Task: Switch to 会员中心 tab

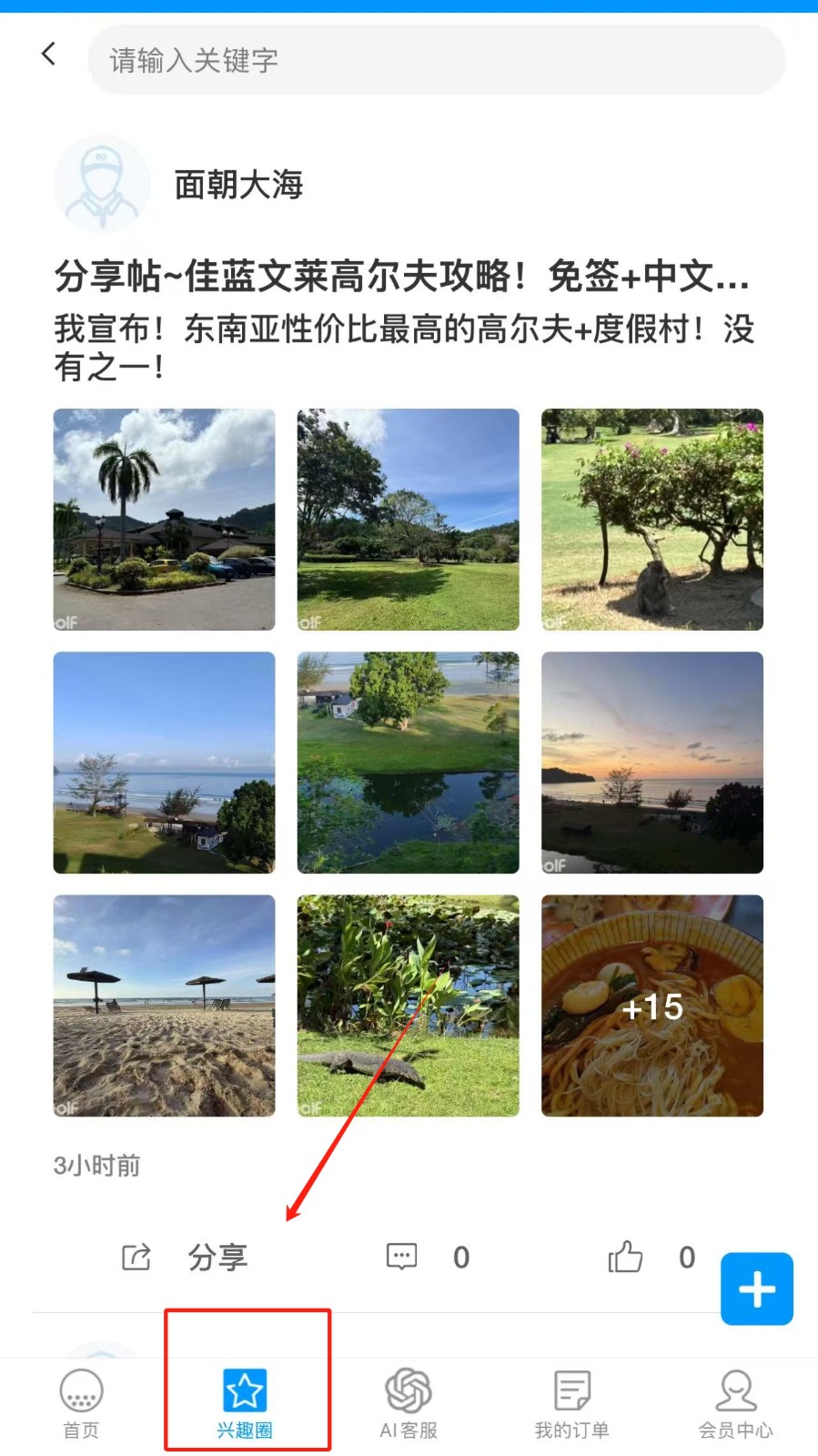Action: pyautogui.click(x=735, y=1404)
